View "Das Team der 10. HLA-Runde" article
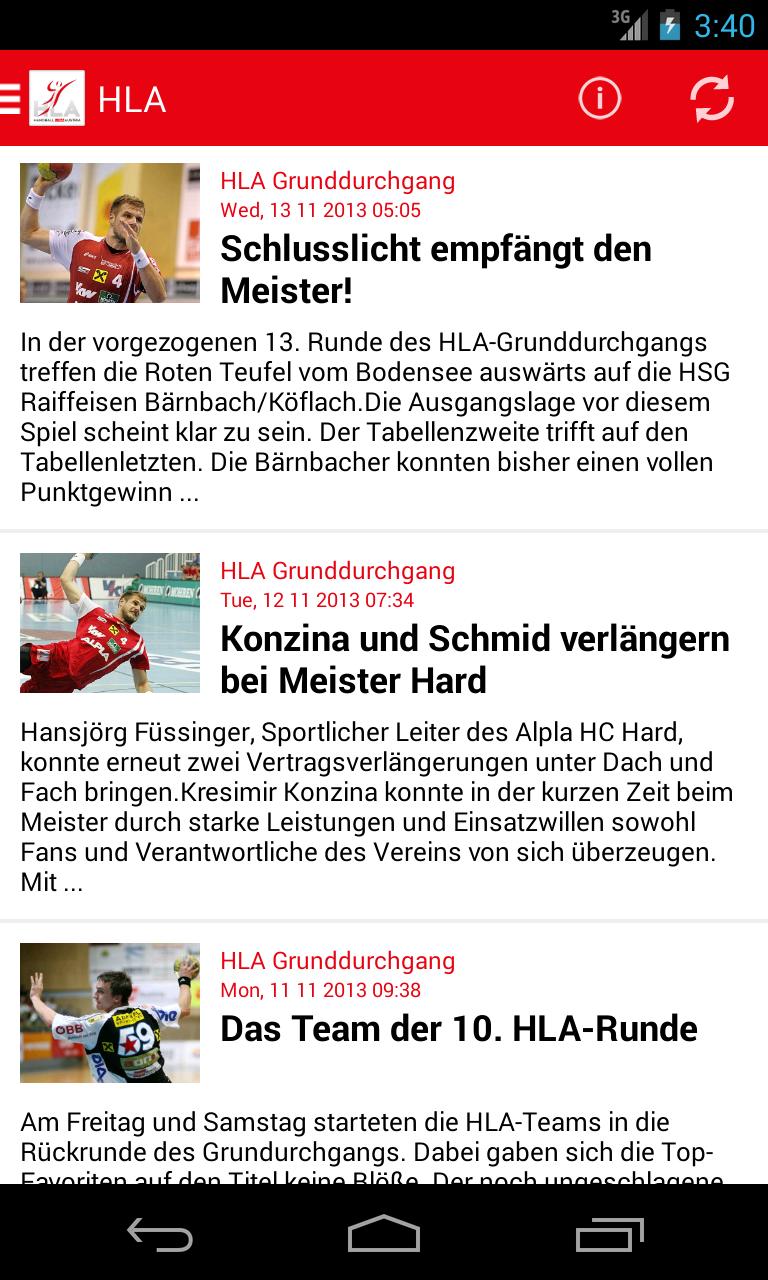768x1280 pixels. pos(459,1029)
